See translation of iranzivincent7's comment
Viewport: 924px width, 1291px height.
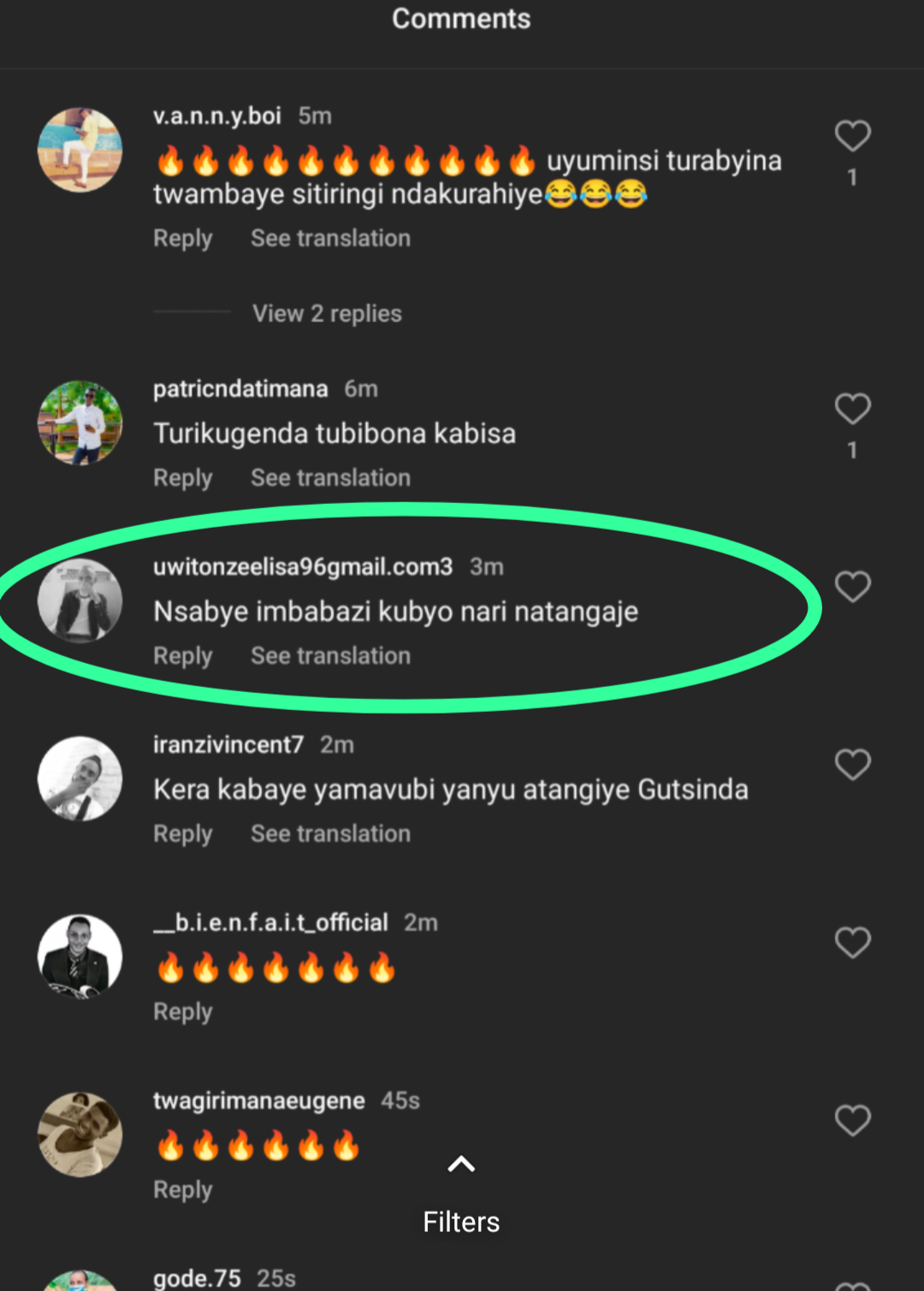(330, 834)
